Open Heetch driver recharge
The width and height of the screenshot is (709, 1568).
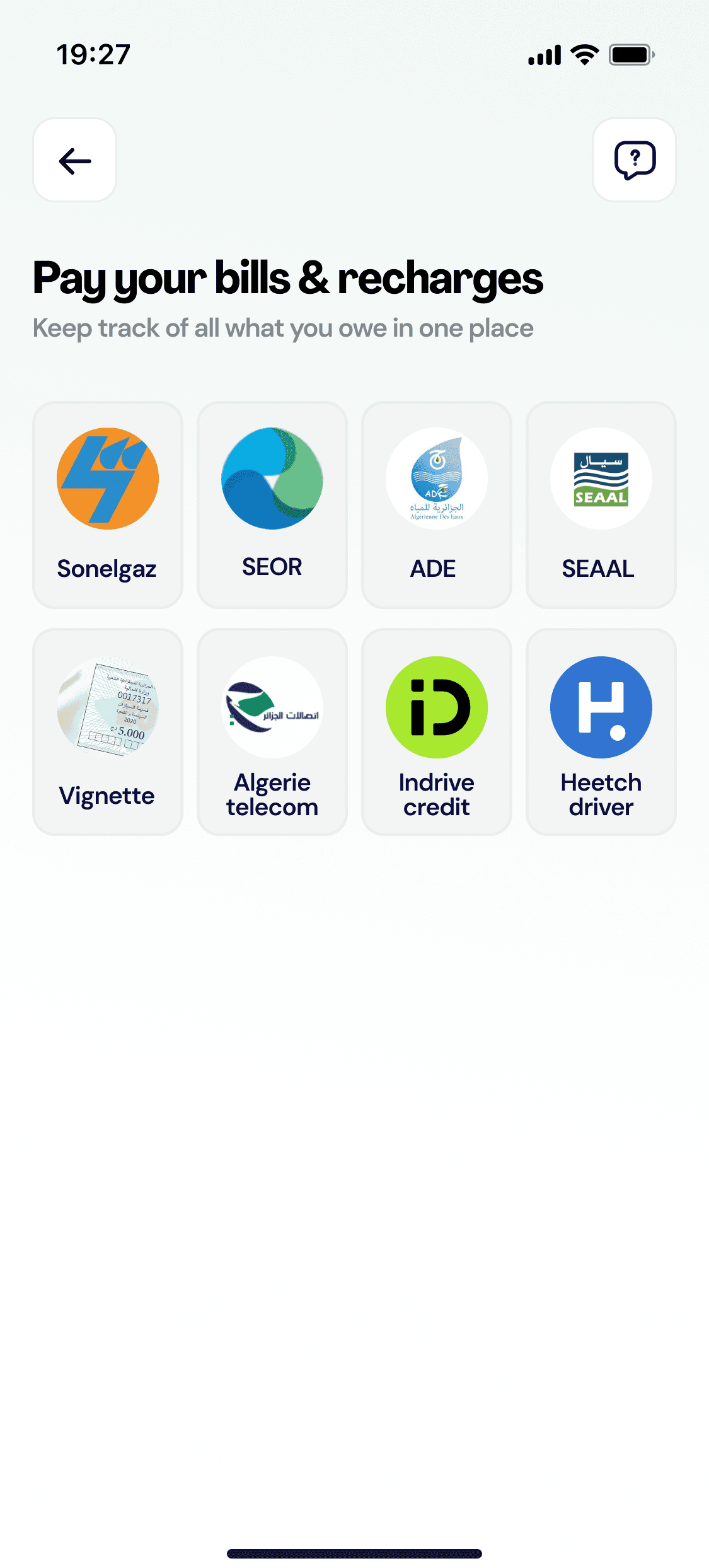tap(601, 732)
